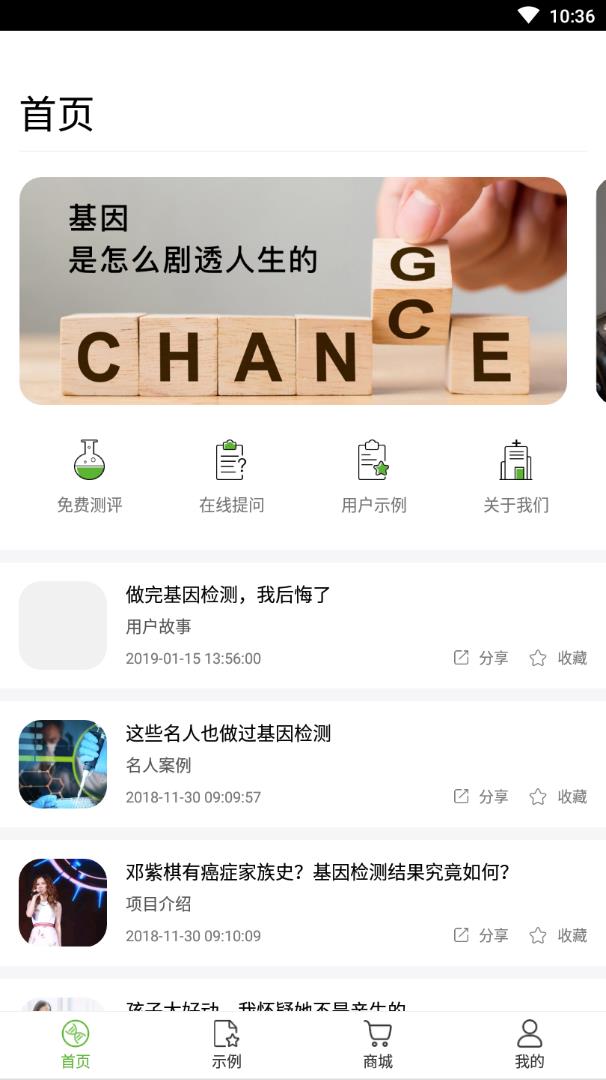
Task: Favorite the article 做完基因检测，我后悔了
Action: (x=558, y=658)
